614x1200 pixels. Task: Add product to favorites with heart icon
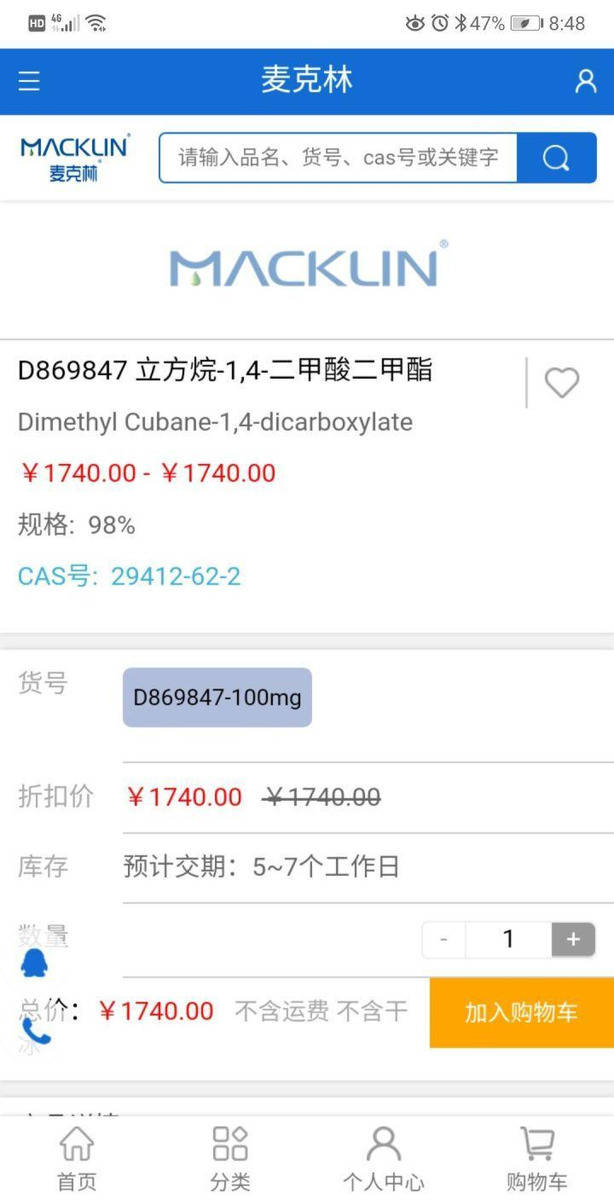pos(562,382)
